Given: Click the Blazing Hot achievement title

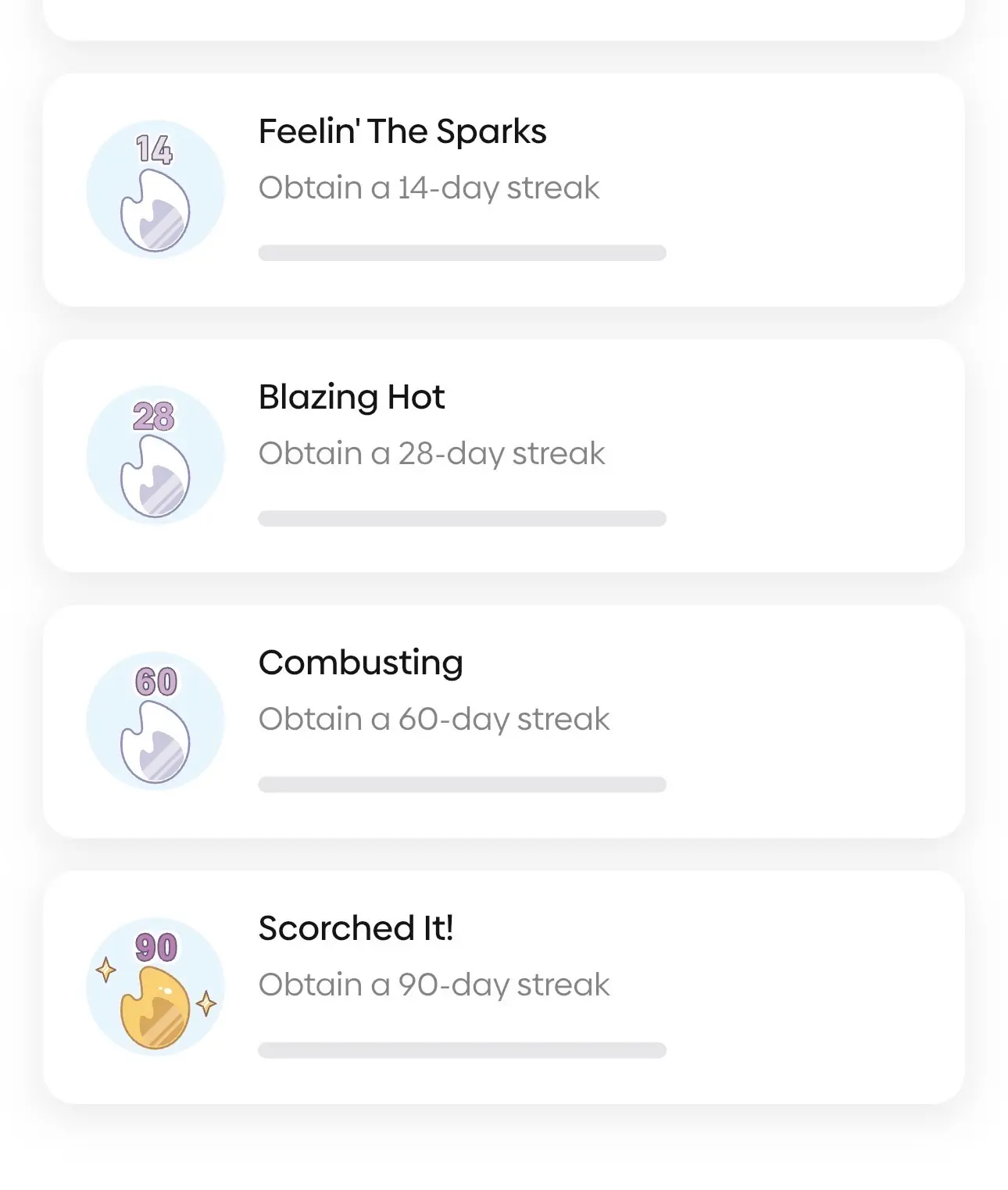Looking at the screenshot, I should pyautogui.click(x=352, y=396).
